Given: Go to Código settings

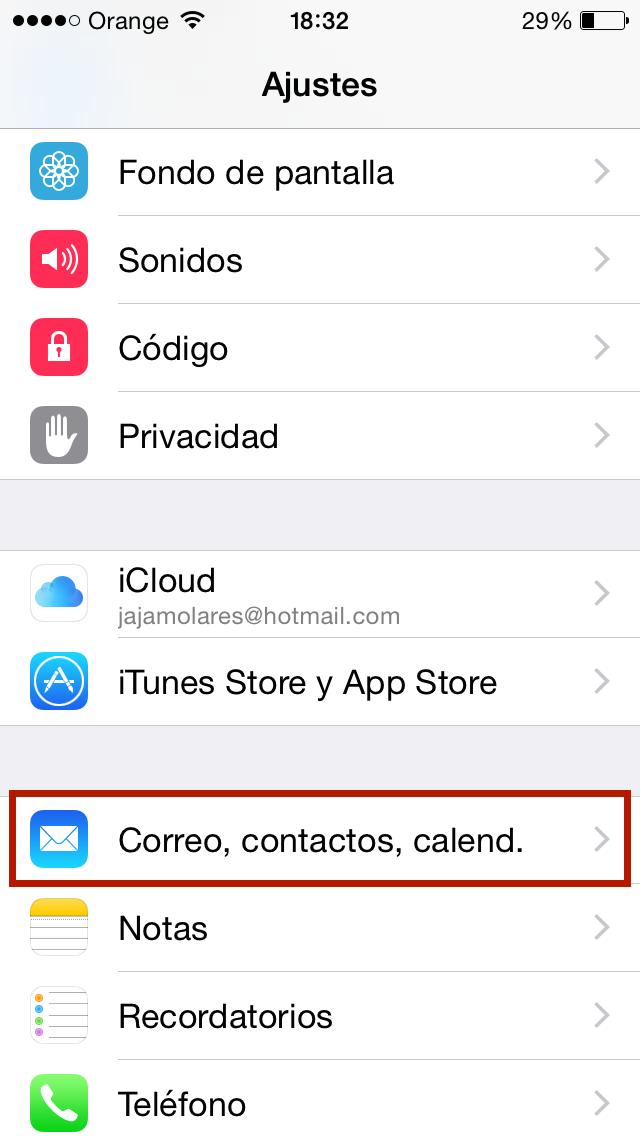Looking at the screenshot, I should tap(320, 348).
